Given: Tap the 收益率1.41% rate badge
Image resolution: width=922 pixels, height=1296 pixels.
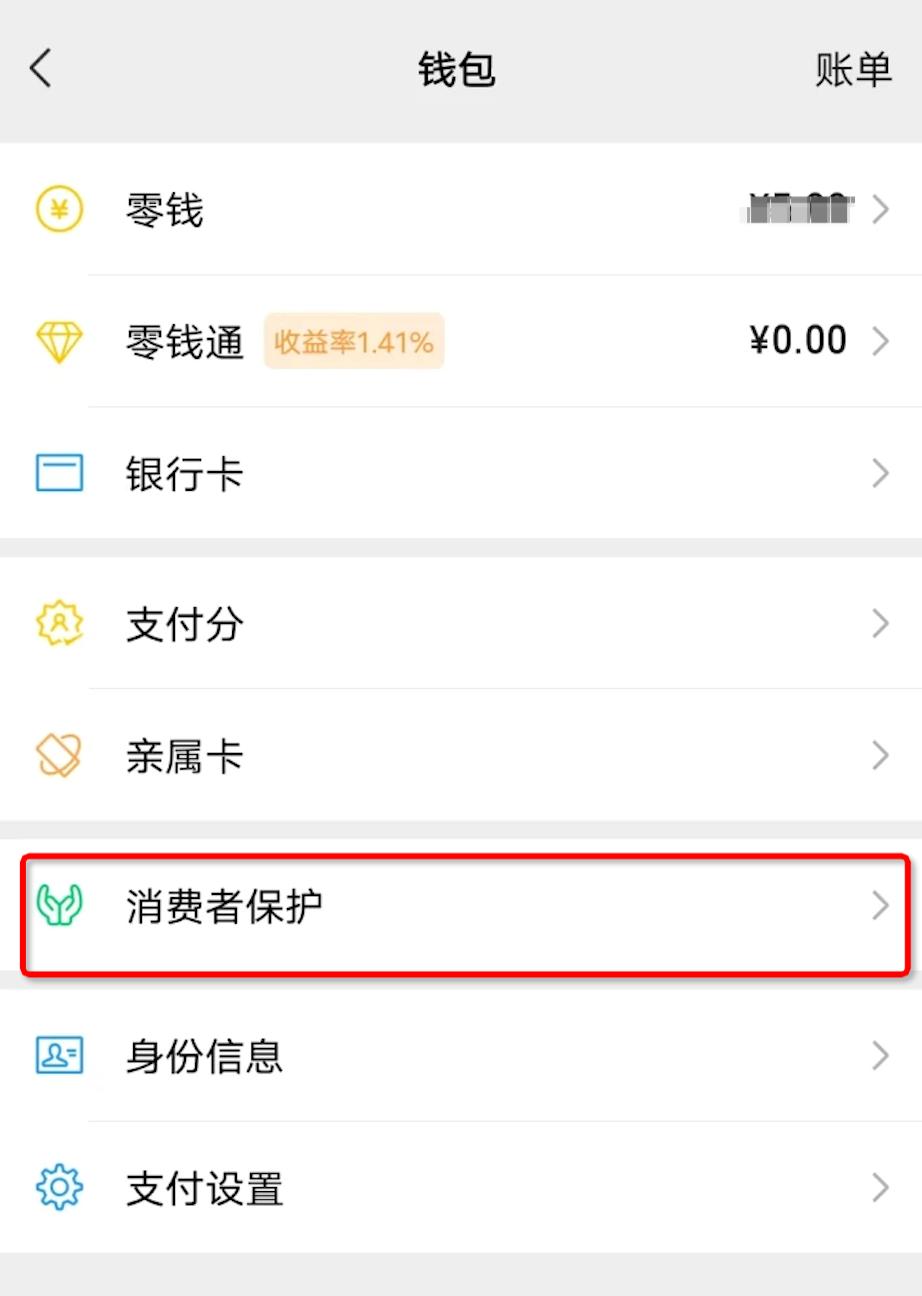Looking at the screenshot, I should (x=354, y=340).
